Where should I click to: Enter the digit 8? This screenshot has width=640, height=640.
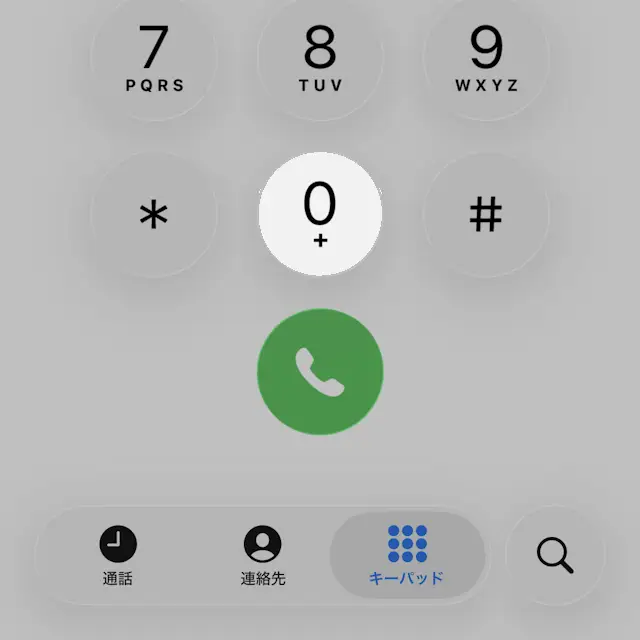[320, 56]
